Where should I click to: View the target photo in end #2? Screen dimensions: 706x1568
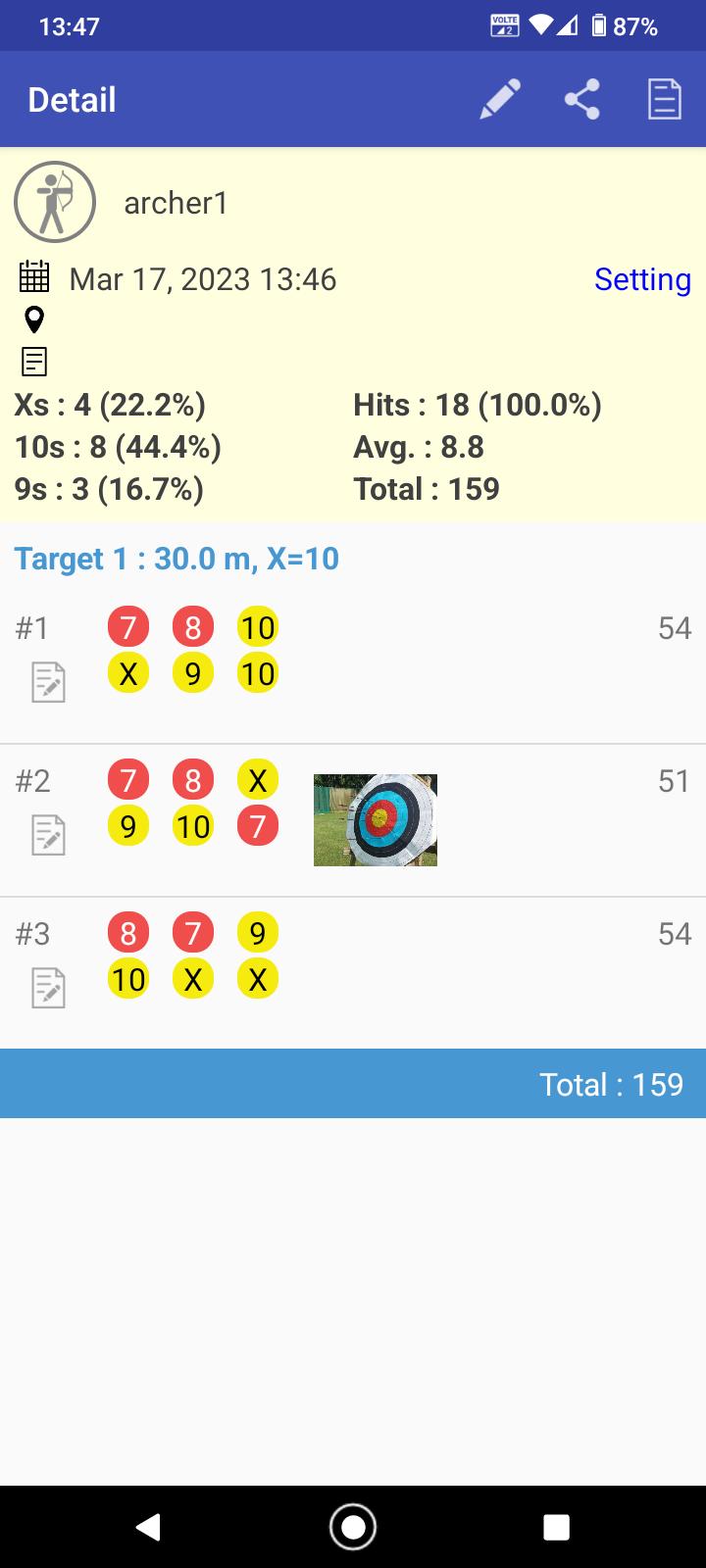(376, 820)
